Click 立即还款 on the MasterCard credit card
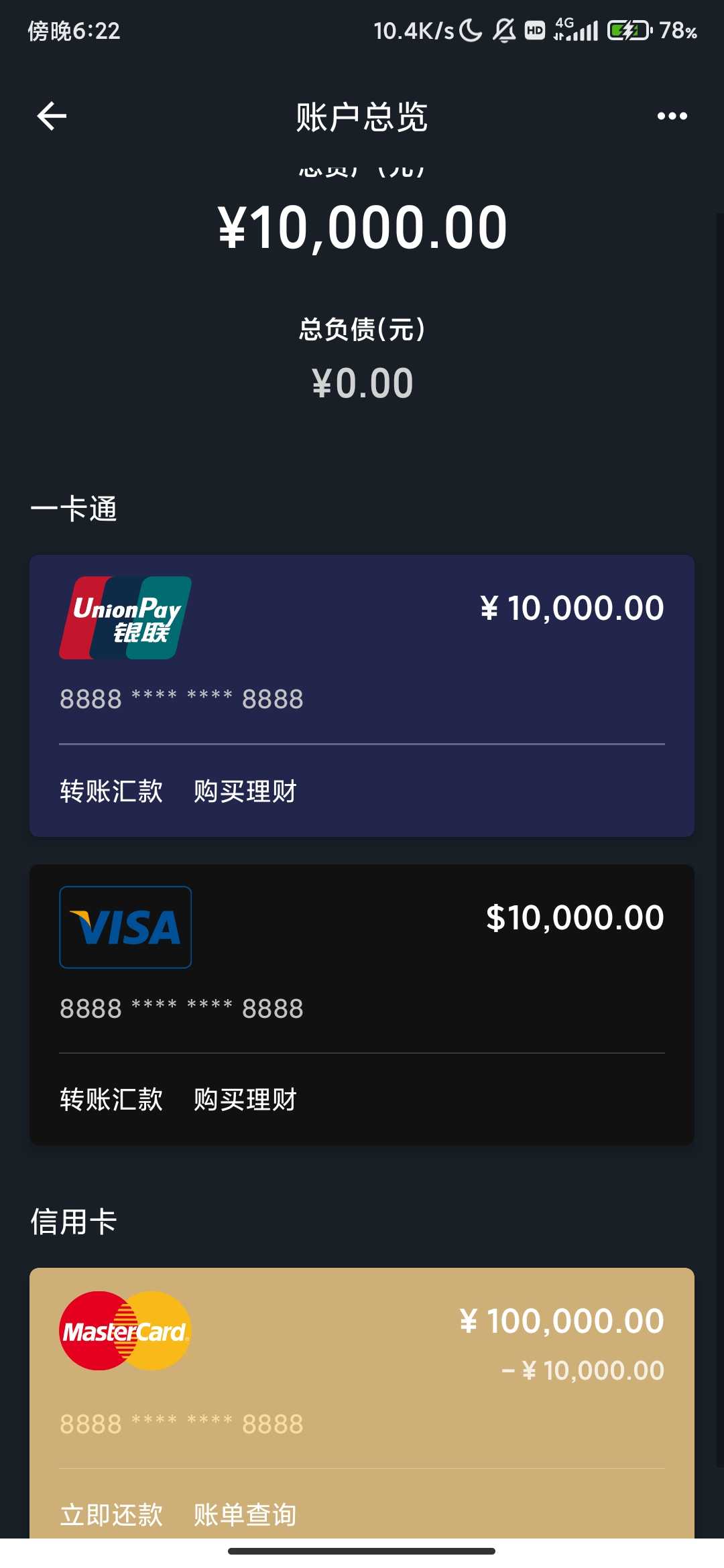The image size is (724, 1568). [111, 1513]
